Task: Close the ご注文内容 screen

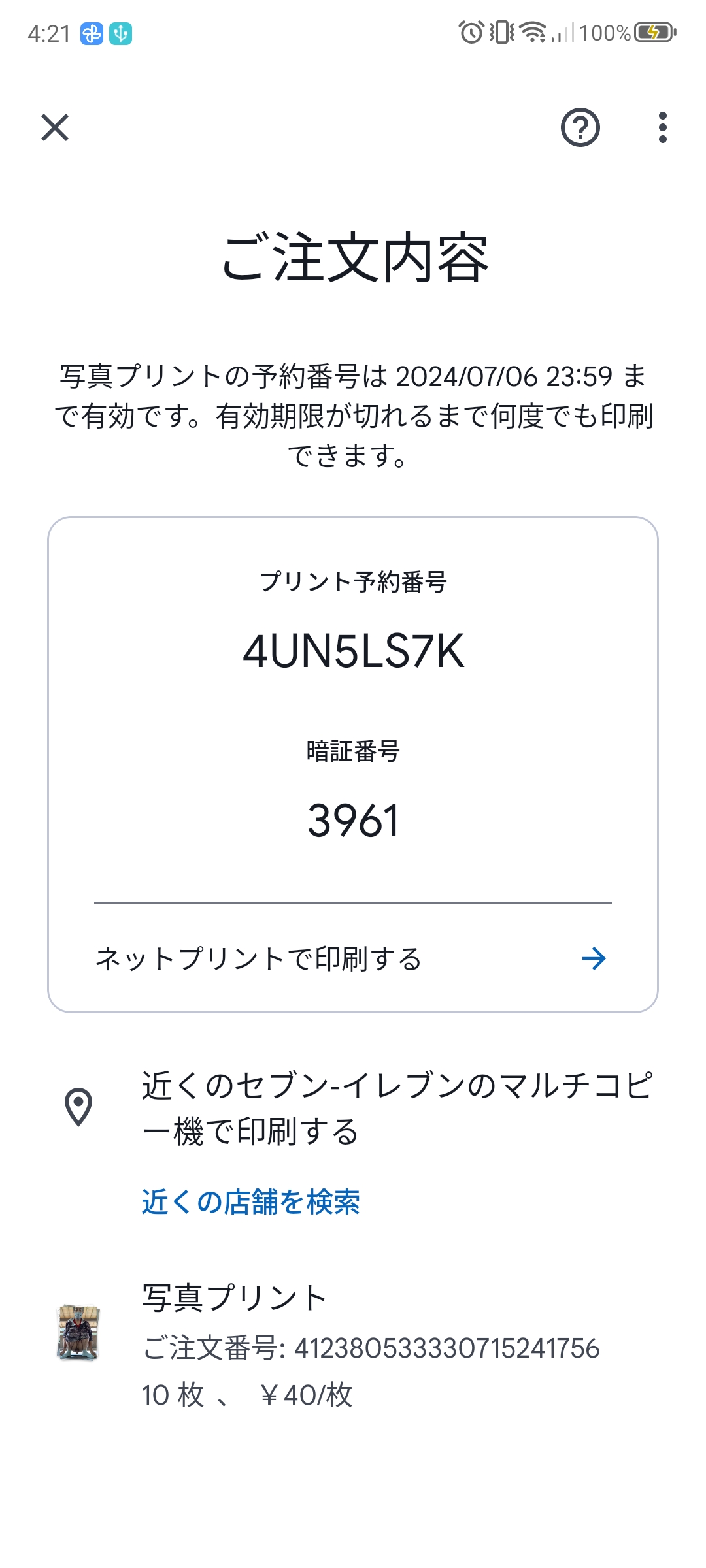Action: (x=55, y=128)
